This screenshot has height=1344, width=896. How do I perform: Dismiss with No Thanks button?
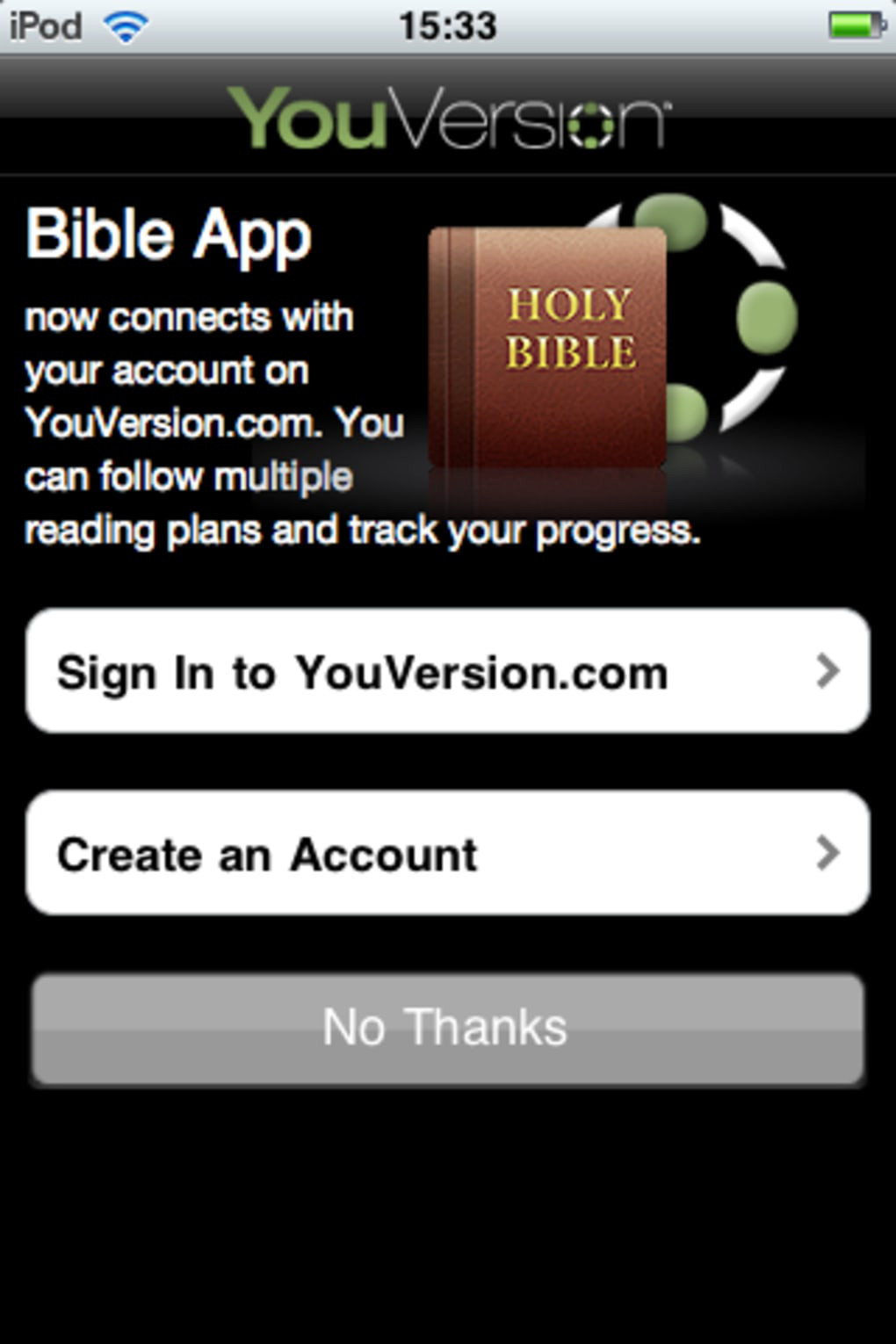click(x=448, y=1029)
